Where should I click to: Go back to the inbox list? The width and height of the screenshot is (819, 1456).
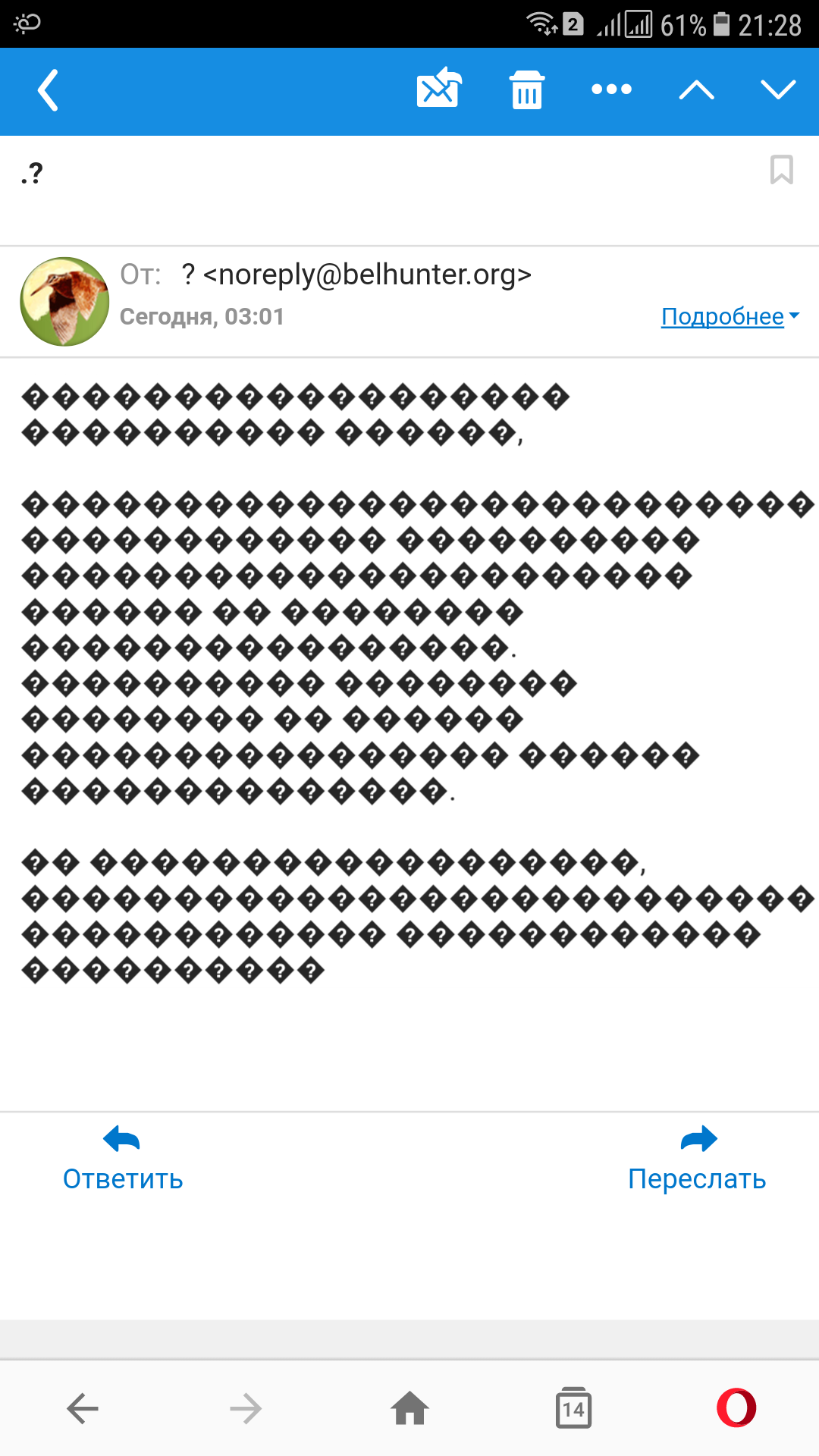pos(49,91)
